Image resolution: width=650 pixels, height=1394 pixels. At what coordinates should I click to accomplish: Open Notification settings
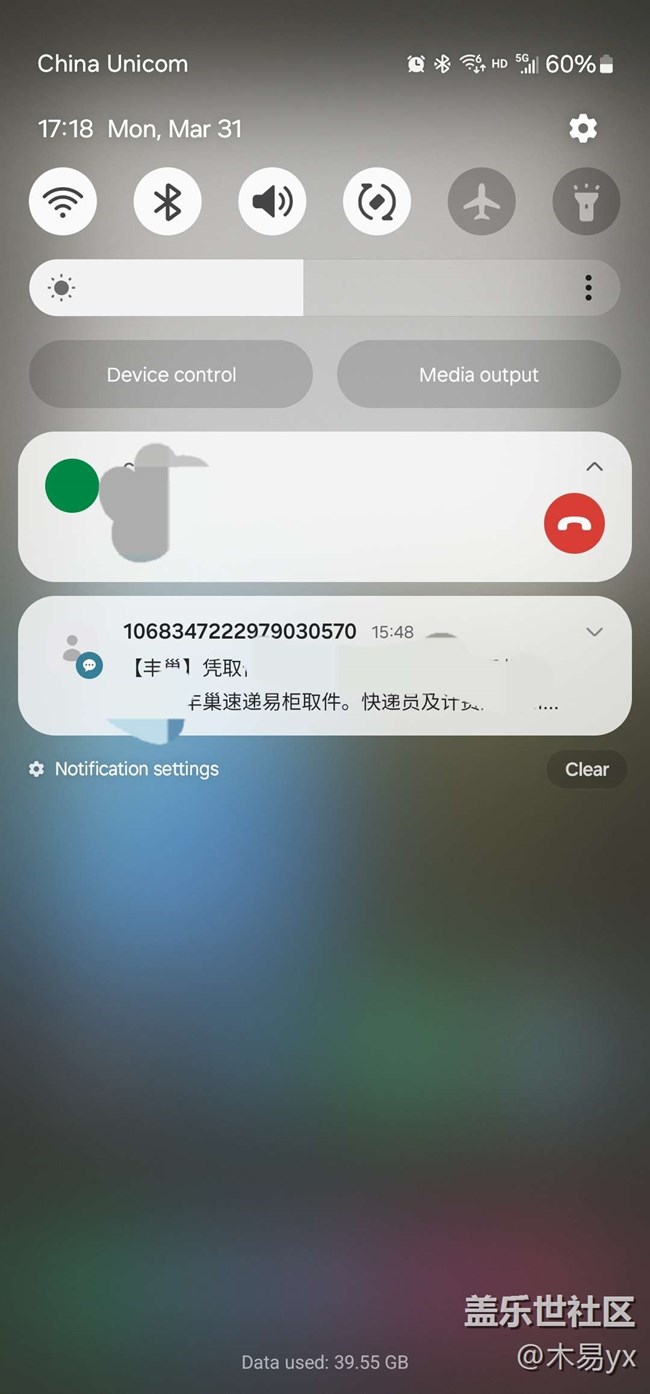(124, 769)
